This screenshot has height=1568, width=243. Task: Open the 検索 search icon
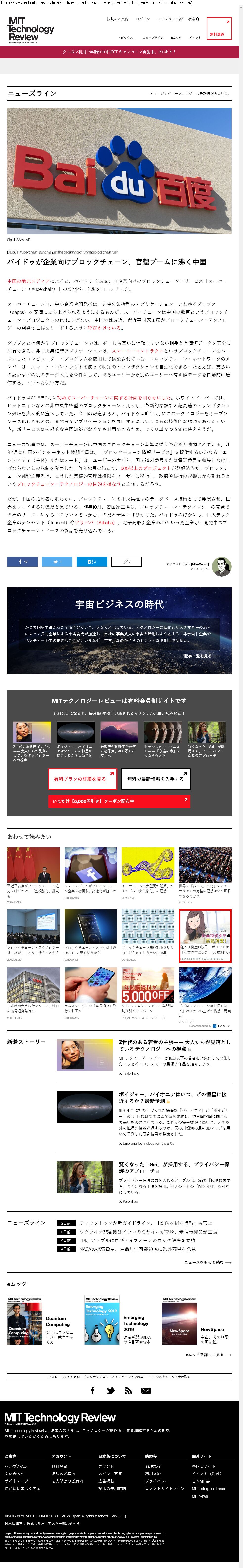click(x=193, y=19)
